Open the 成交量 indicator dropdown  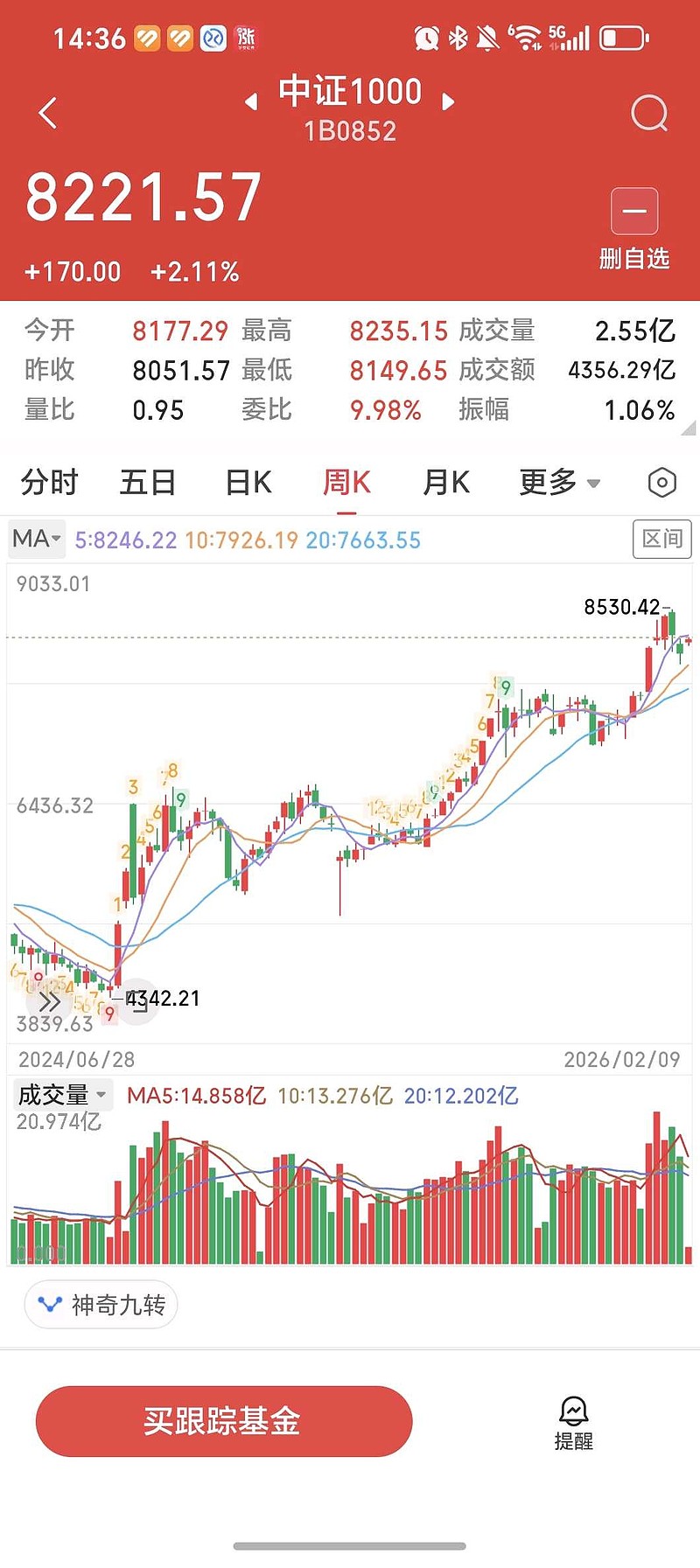click(59, 1094)
